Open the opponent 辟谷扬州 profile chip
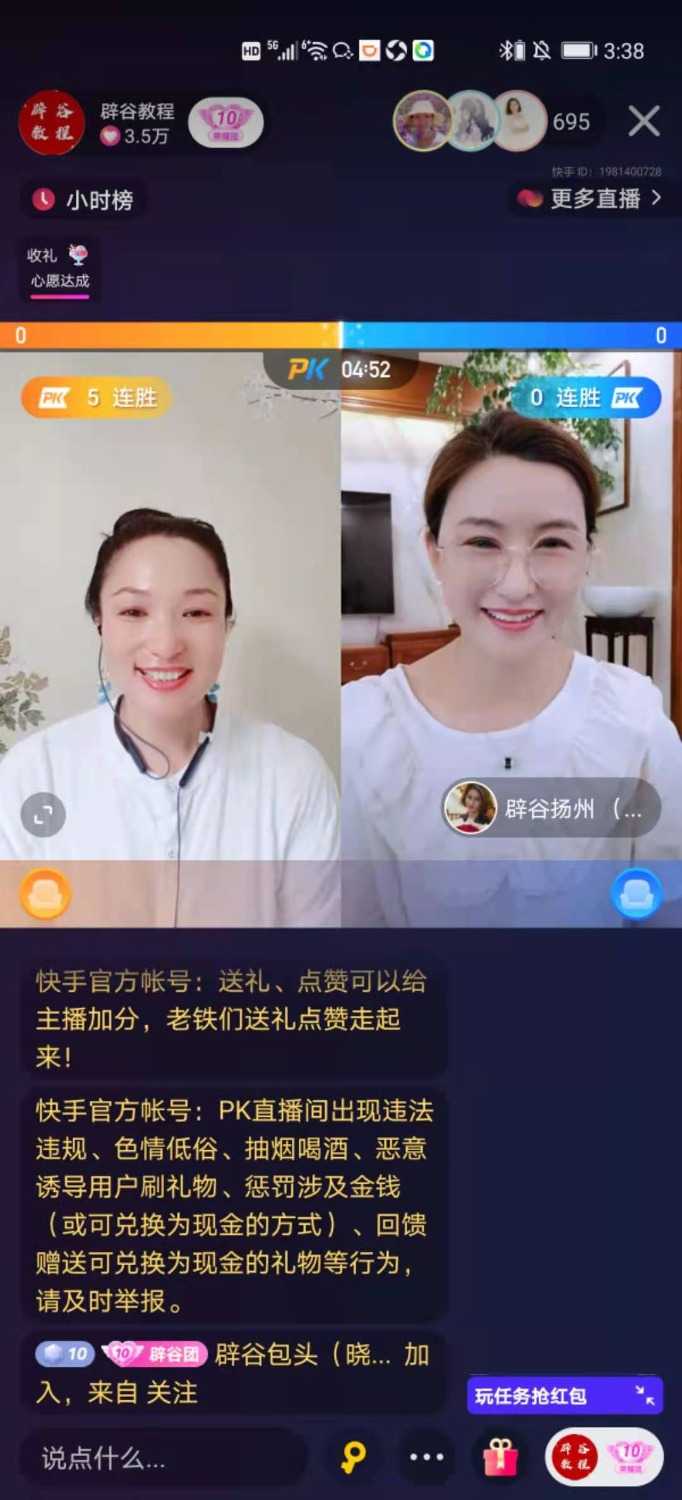682x1500 pixels. tap(552, 808)
